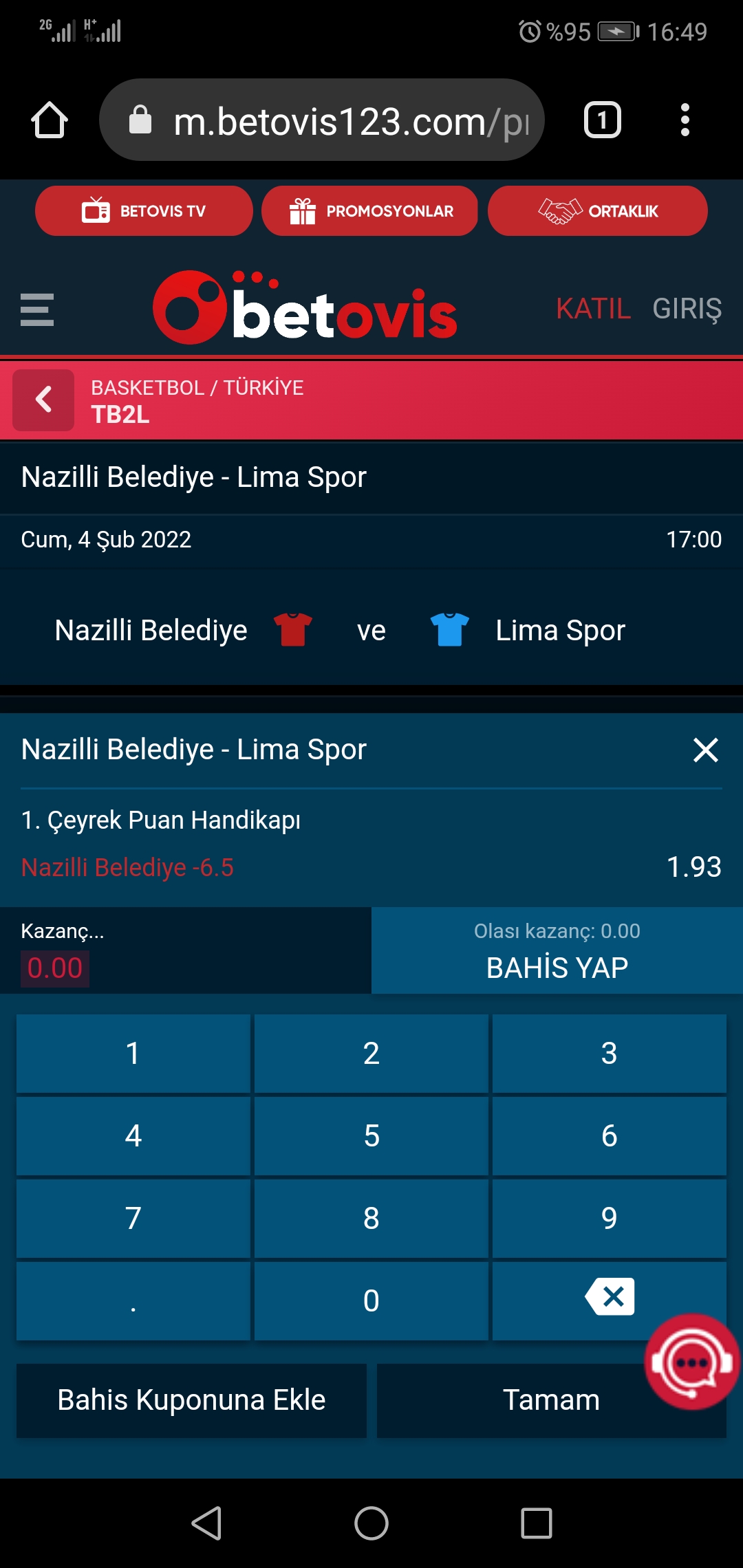The height and width of the screenshot is (1568, 743).
Task: Select the stake amount field showing 0.00
Action: tap(55, 968)
